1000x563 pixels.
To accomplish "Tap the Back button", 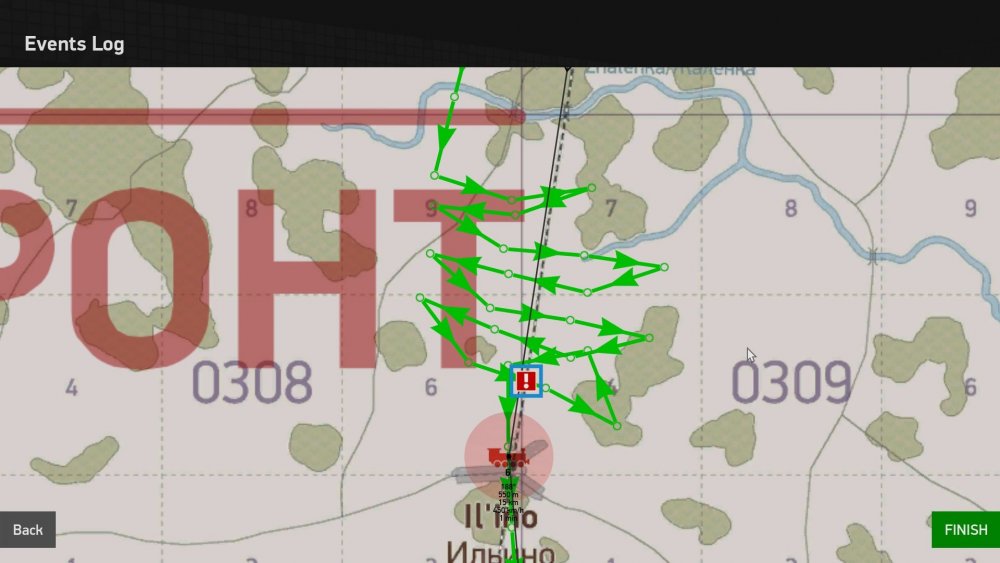I will click(28, 529).
